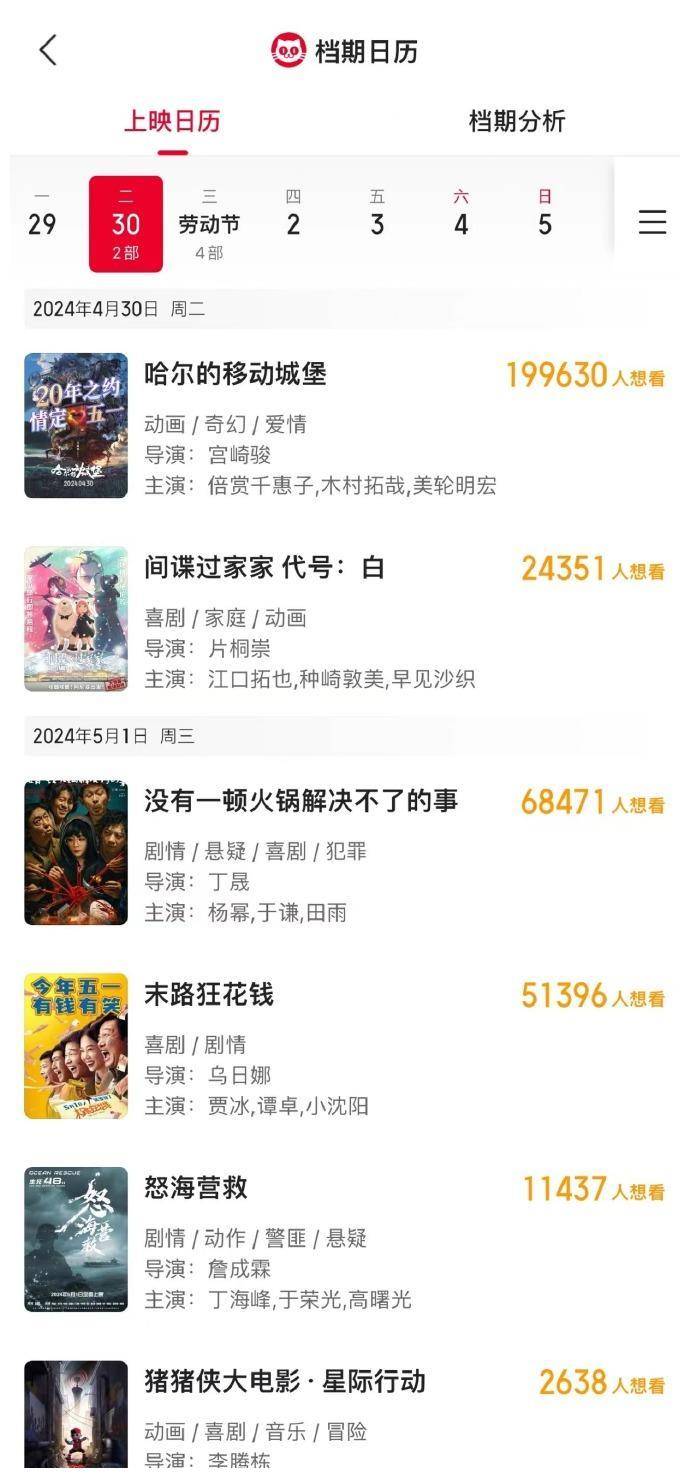View the 怒海营救 movie entry

tap(196, 1188)
